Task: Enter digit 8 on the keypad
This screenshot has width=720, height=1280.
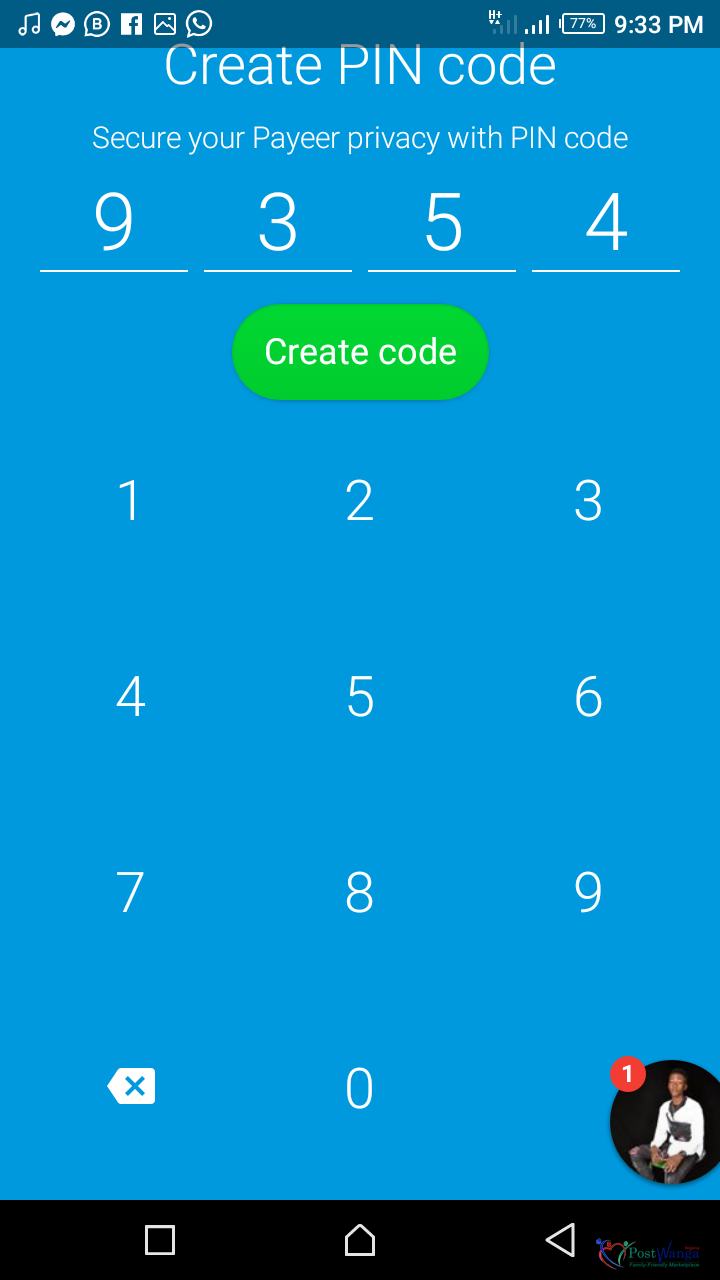Action: (360, 892)
